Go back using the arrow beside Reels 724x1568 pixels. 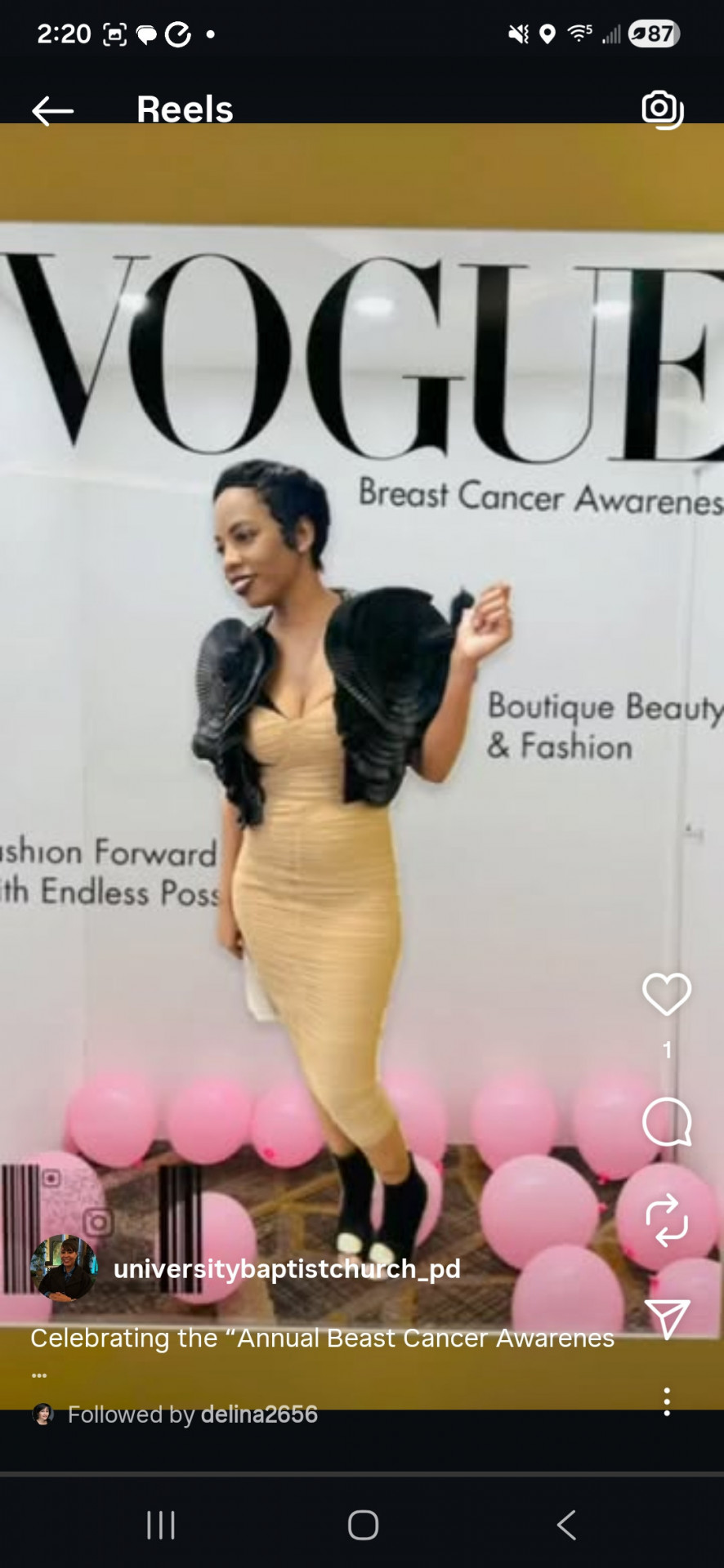point(53,110)
